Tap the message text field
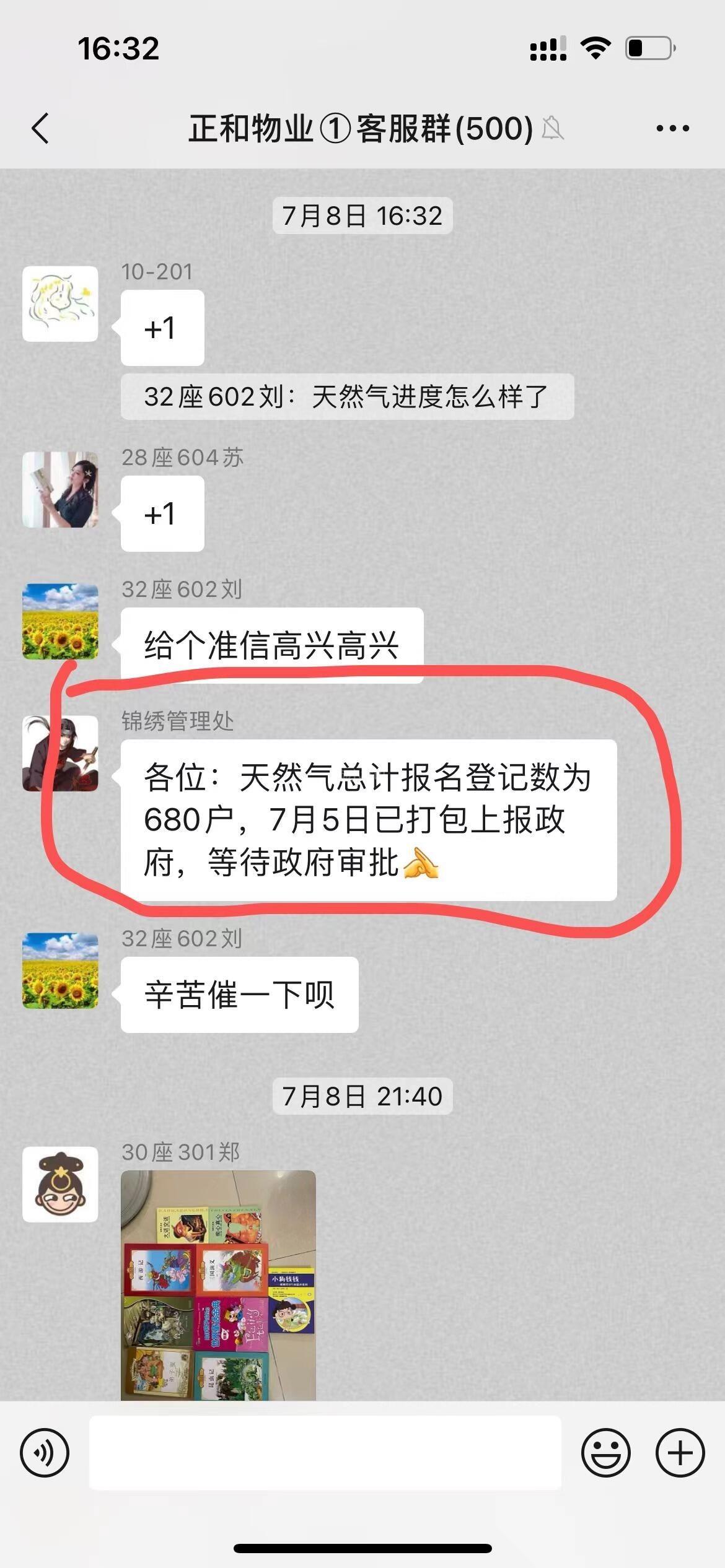Screen dimensions: 725x1568 (325, 1452)
